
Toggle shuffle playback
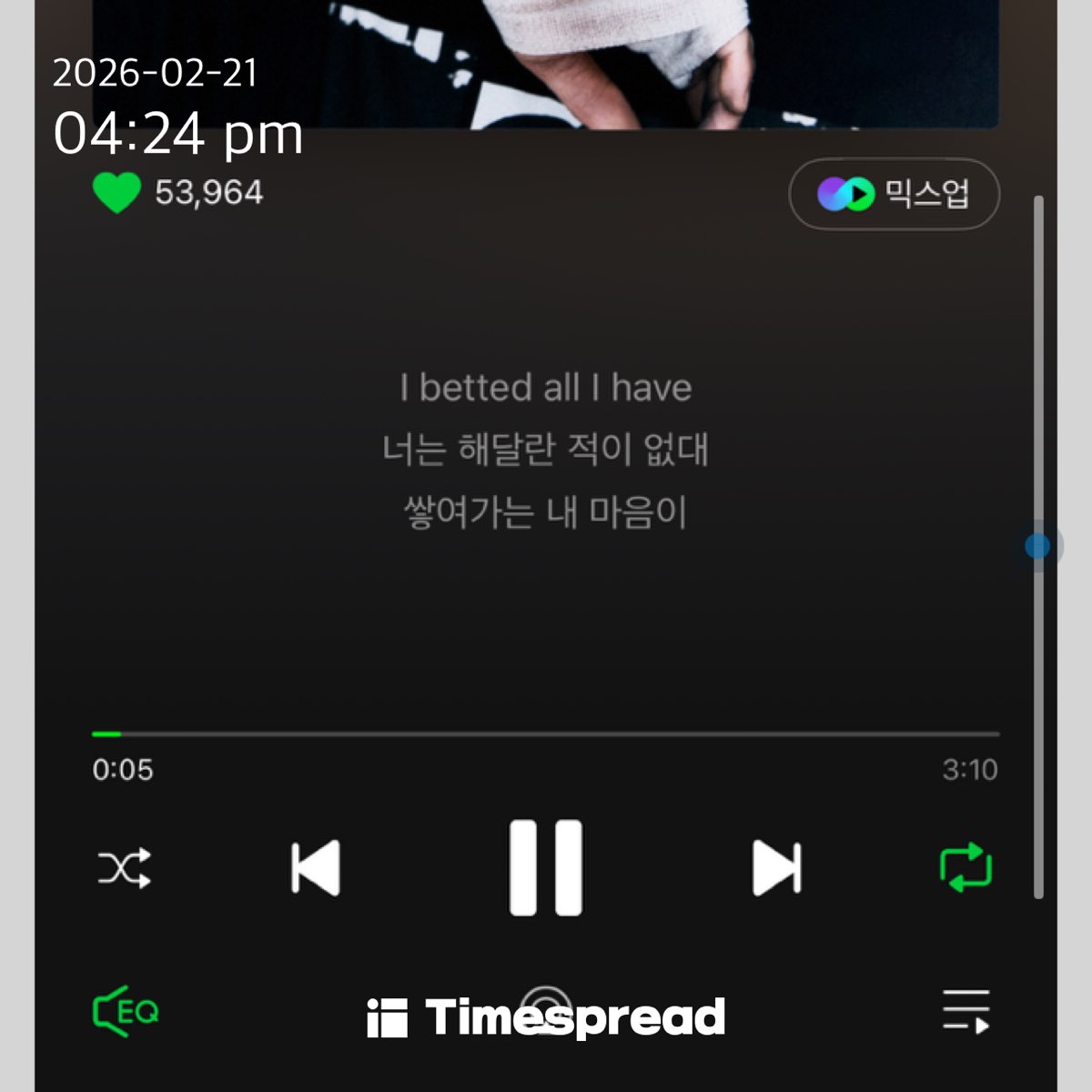[x=125, y=868]
